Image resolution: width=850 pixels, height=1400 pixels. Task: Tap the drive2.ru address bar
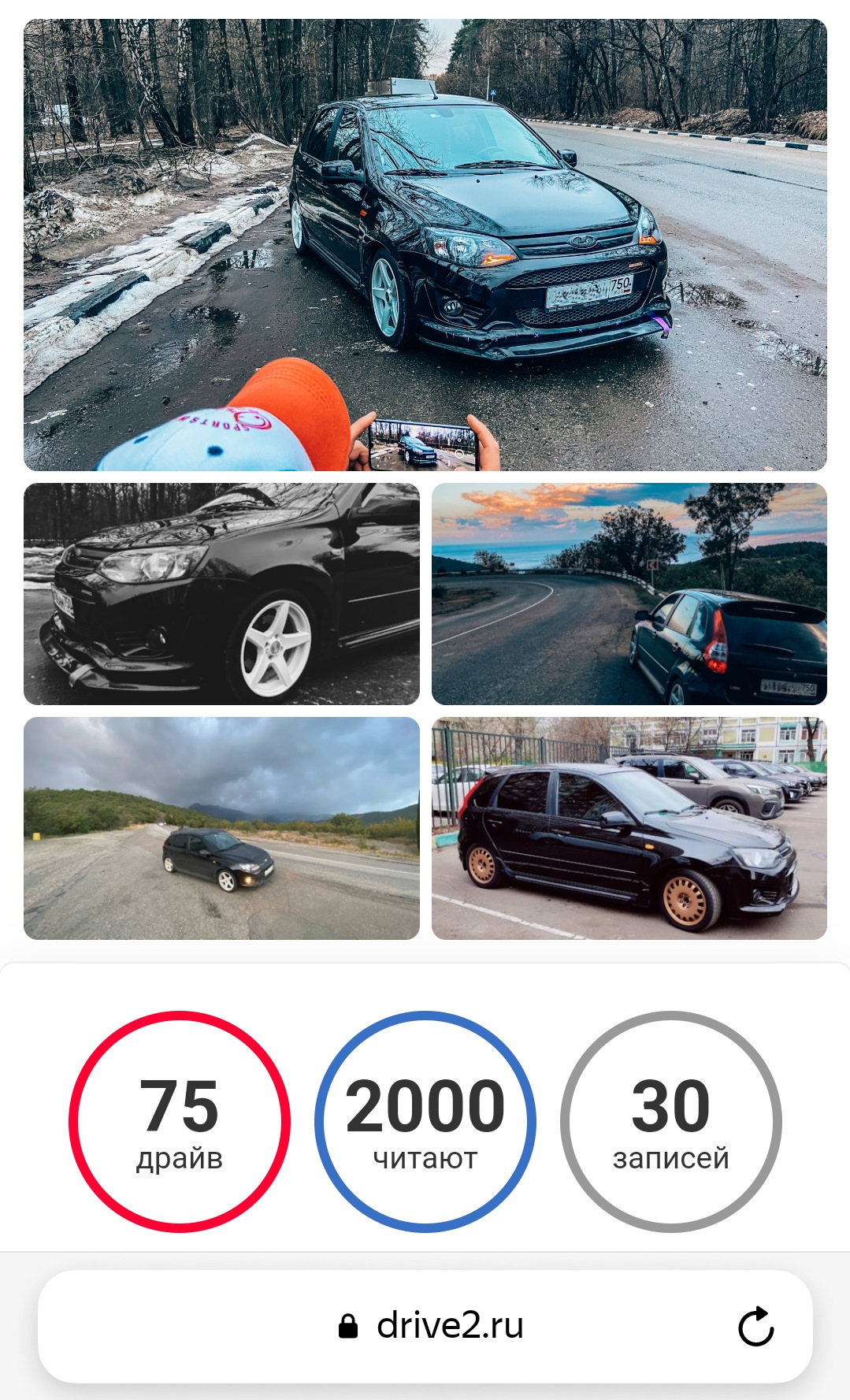pyautogui.click(x=425, y=1327)
